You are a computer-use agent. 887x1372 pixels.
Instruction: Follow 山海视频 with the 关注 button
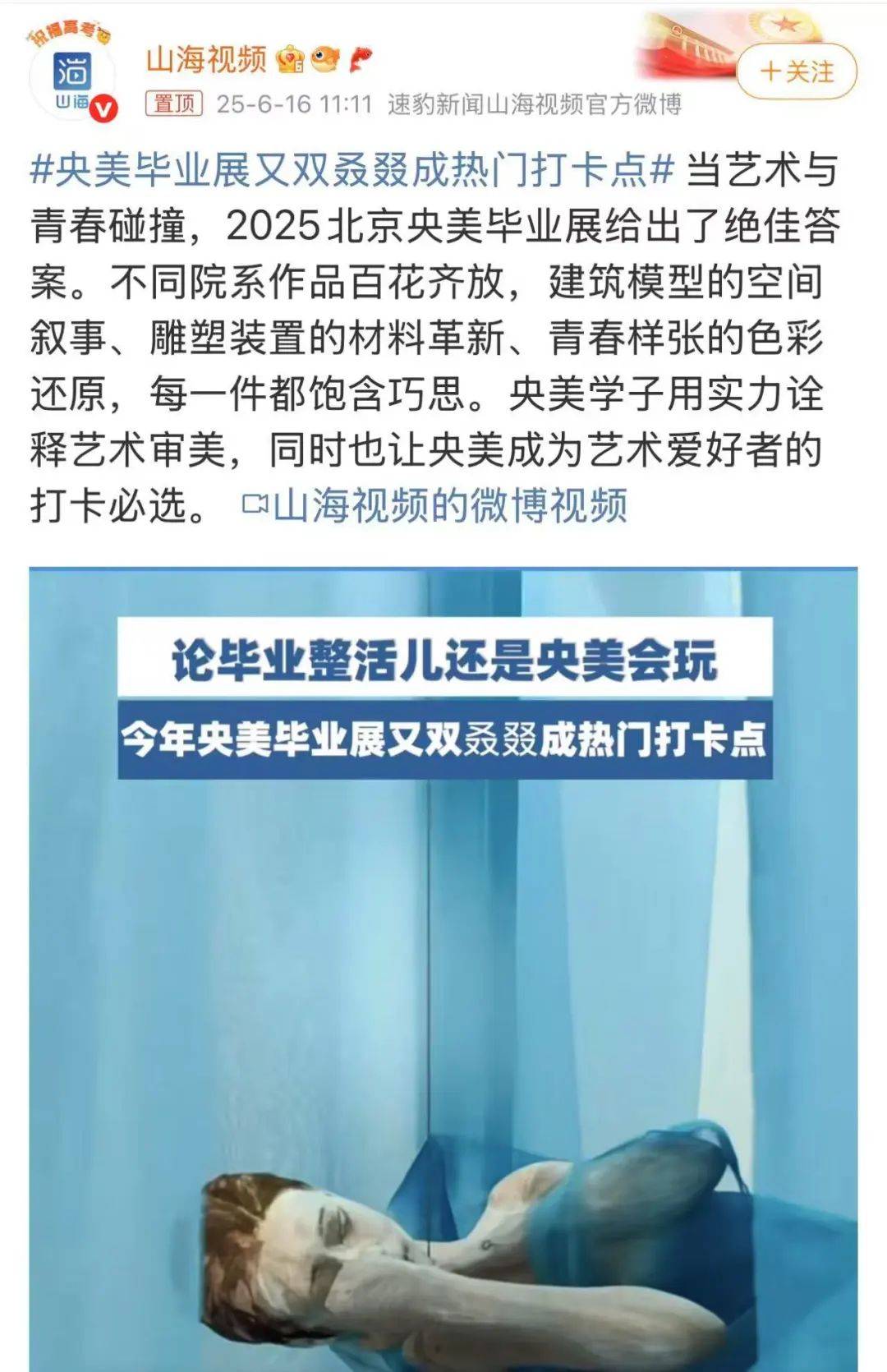pos(797,71)
